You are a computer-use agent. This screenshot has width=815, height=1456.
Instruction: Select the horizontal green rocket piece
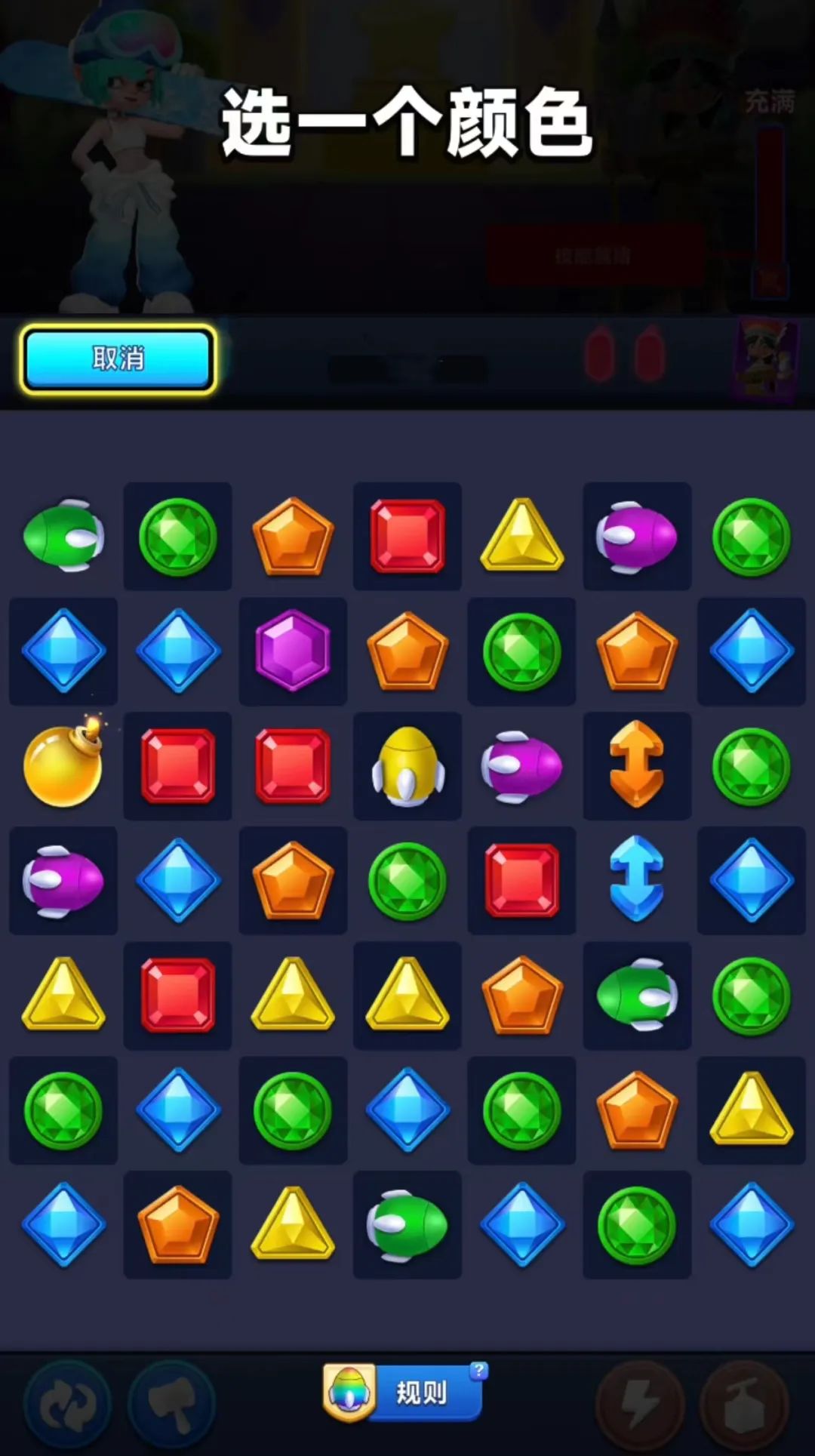tap(638, 996)
